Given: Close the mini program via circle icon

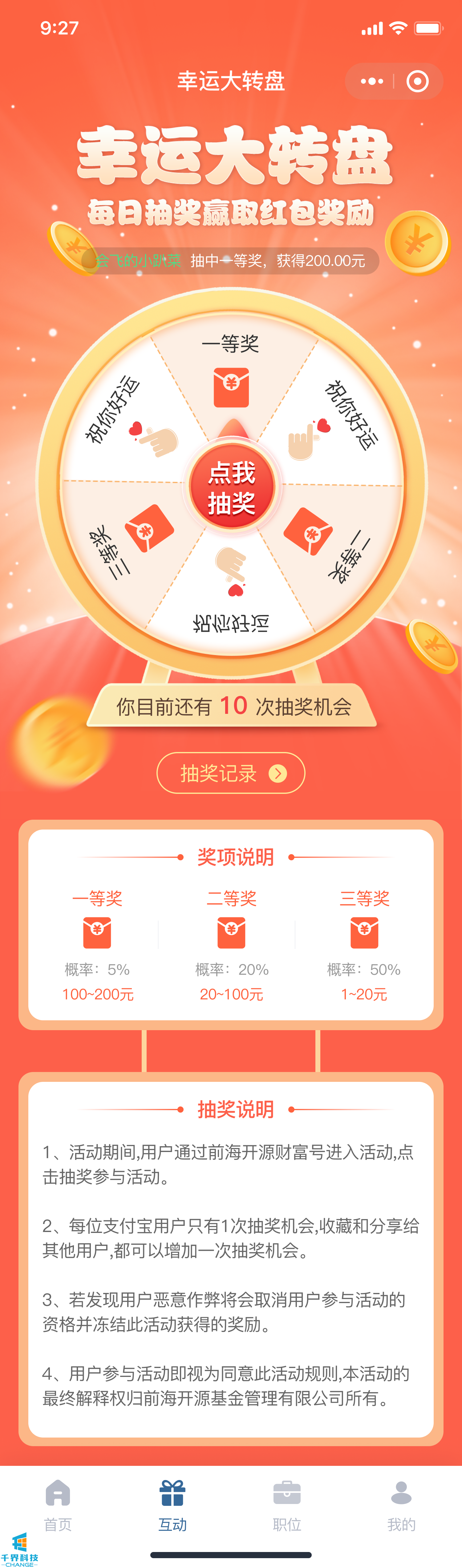Looking at the screenshot, I should (x=418, y=81).
